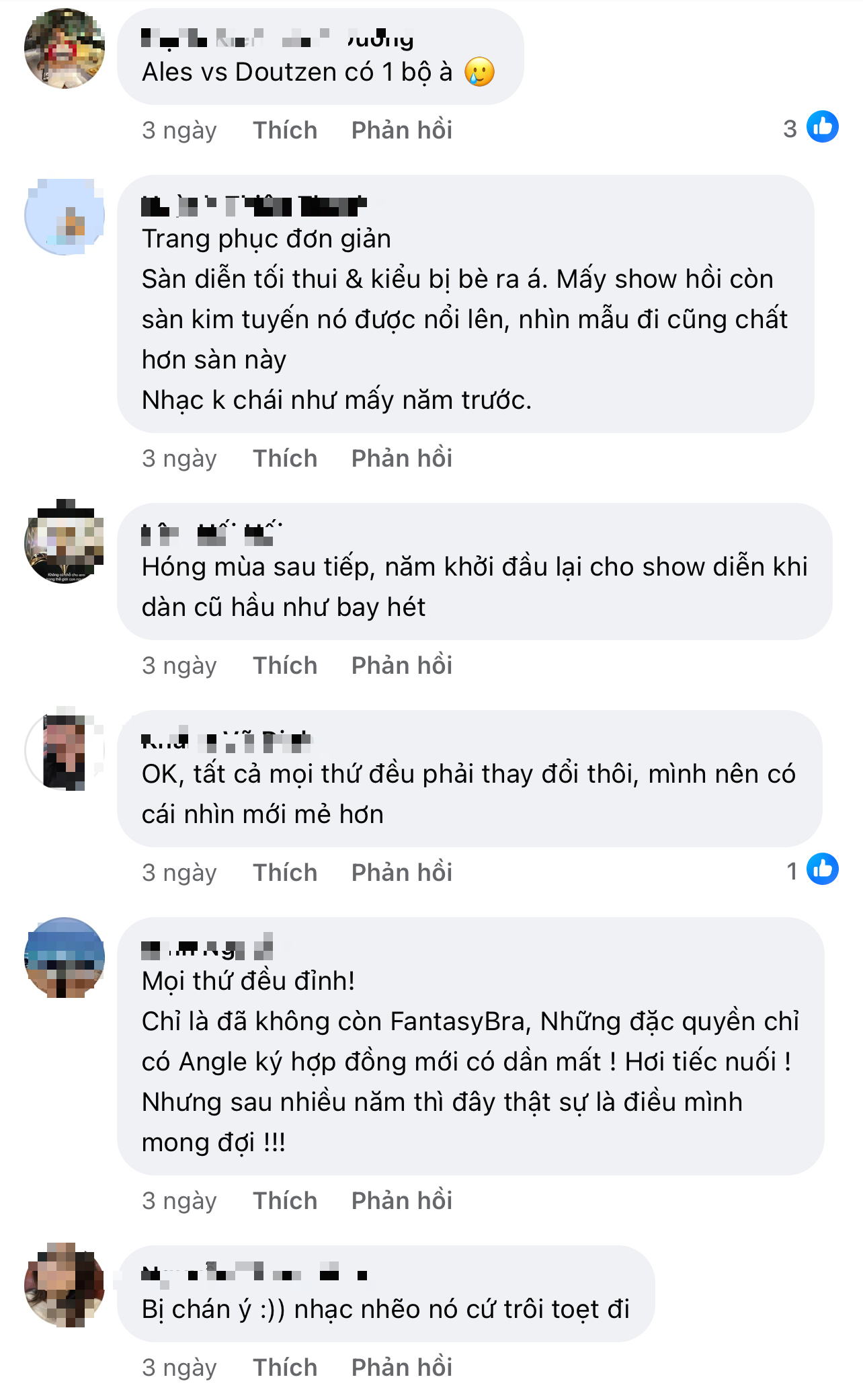Viewport: 863px width, 1400px height.
Task: Reply to the 'Hóng mùa sau tiếp' comment
Action: tap(402, 665)
